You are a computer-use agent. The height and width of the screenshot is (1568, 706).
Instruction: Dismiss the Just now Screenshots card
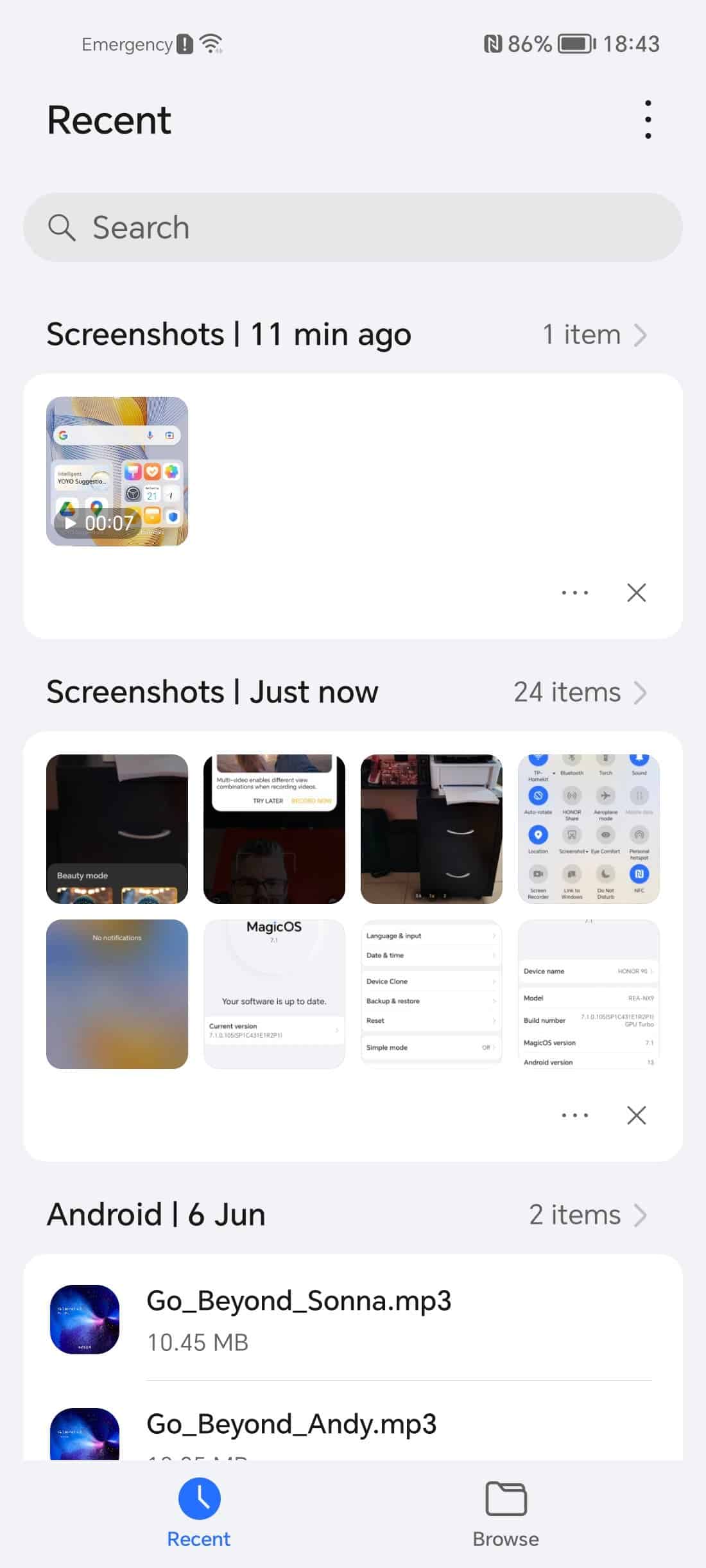click(x=636, y=1115)
